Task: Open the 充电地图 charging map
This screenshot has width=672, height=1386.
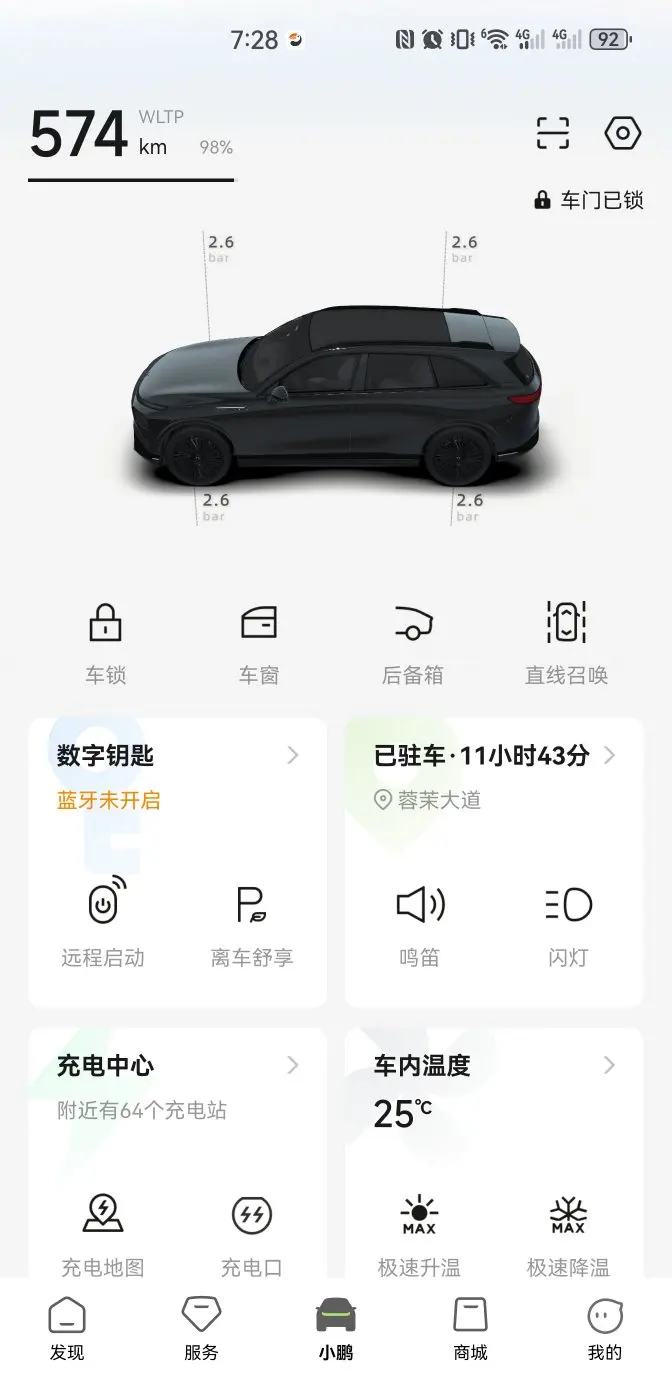Action: click(x=103, y=1232)
